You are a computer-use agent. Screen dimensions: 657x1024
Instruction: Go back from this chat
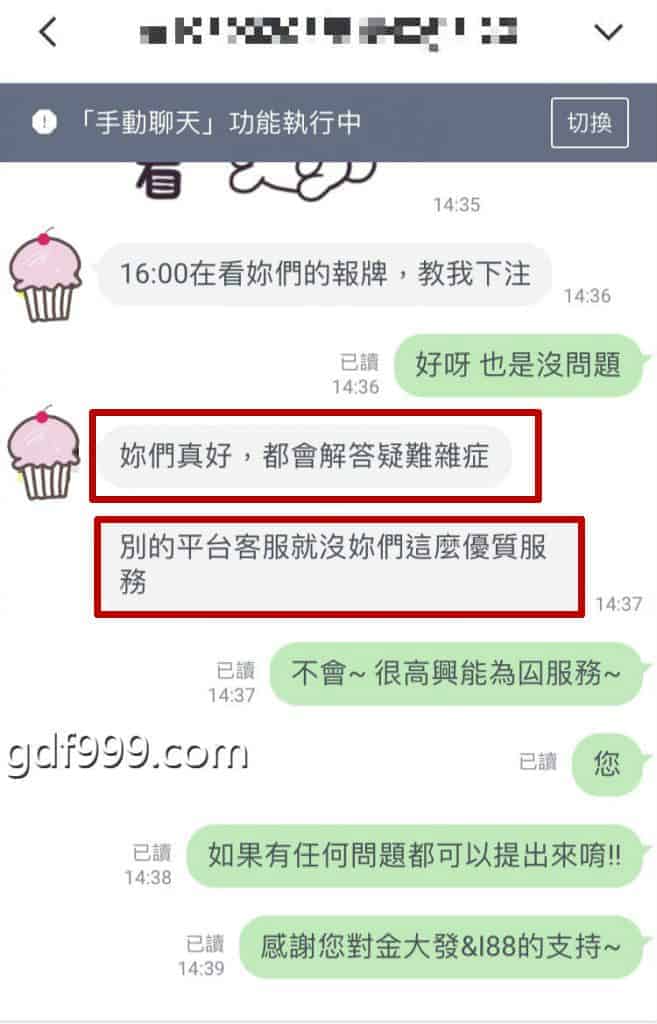47,33
